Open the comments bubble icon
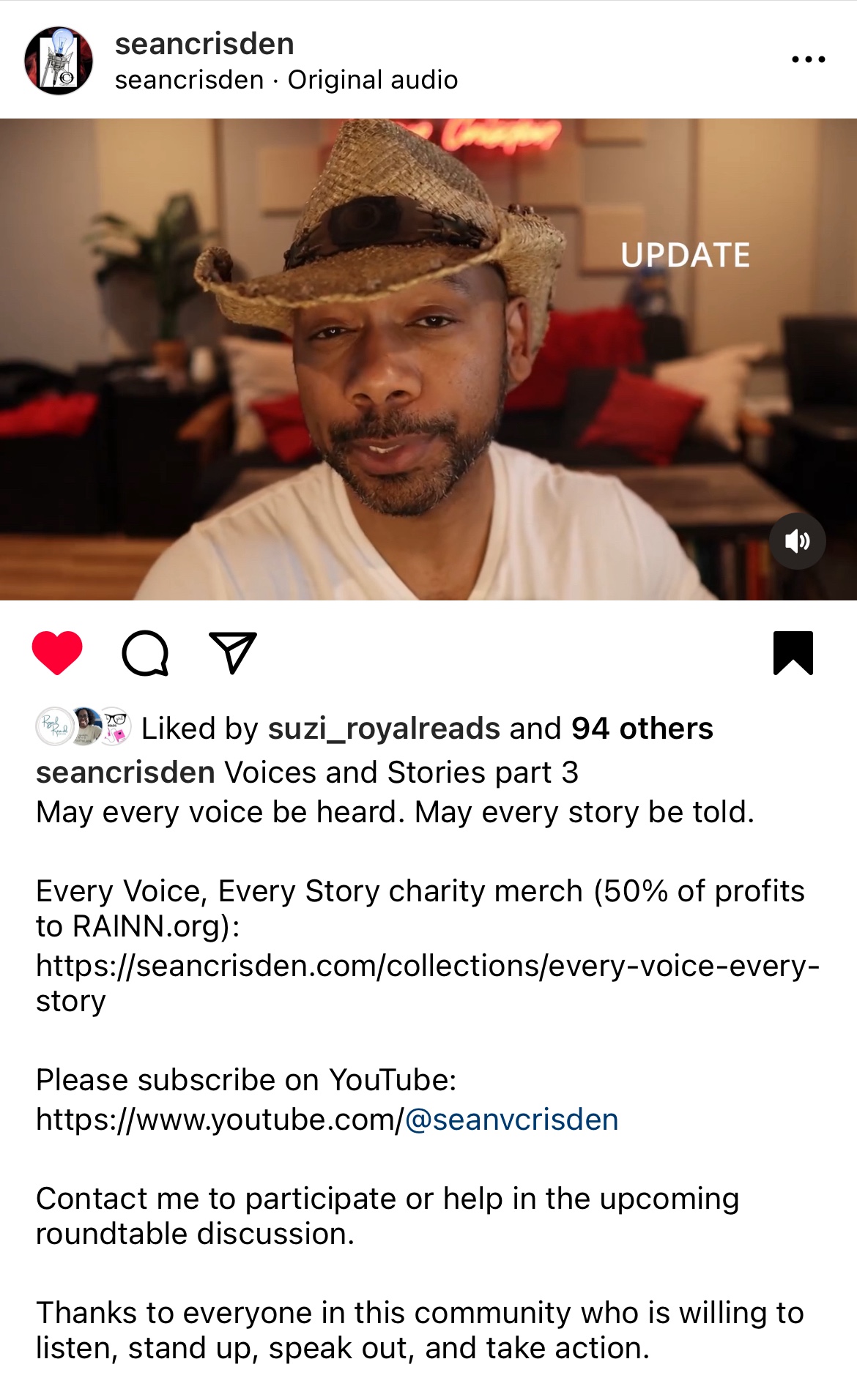This screenshot has width=857, height=1400. (x=145, y=652)
